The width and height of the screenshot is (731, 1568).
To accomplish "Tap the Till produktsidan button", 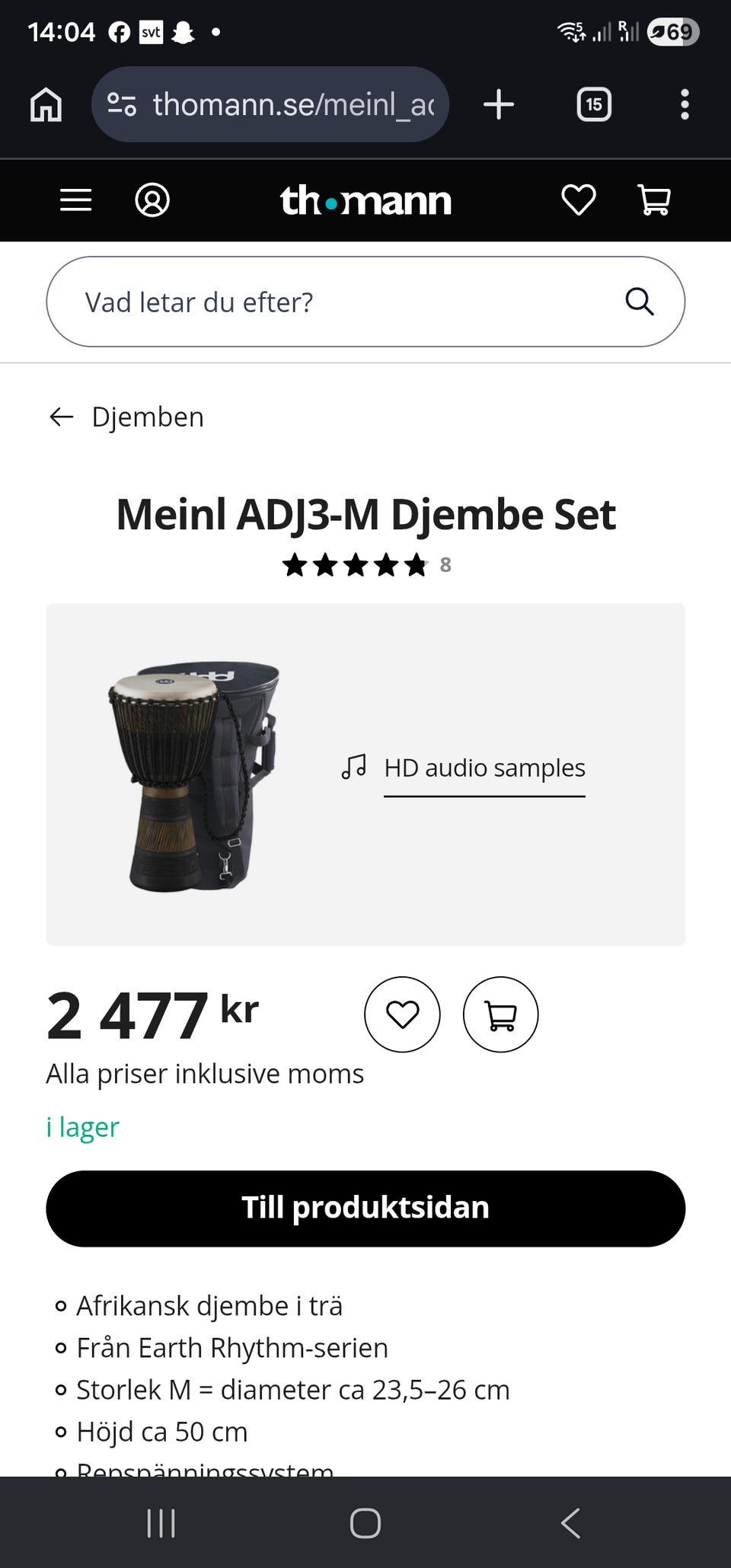I will 365,1209.
